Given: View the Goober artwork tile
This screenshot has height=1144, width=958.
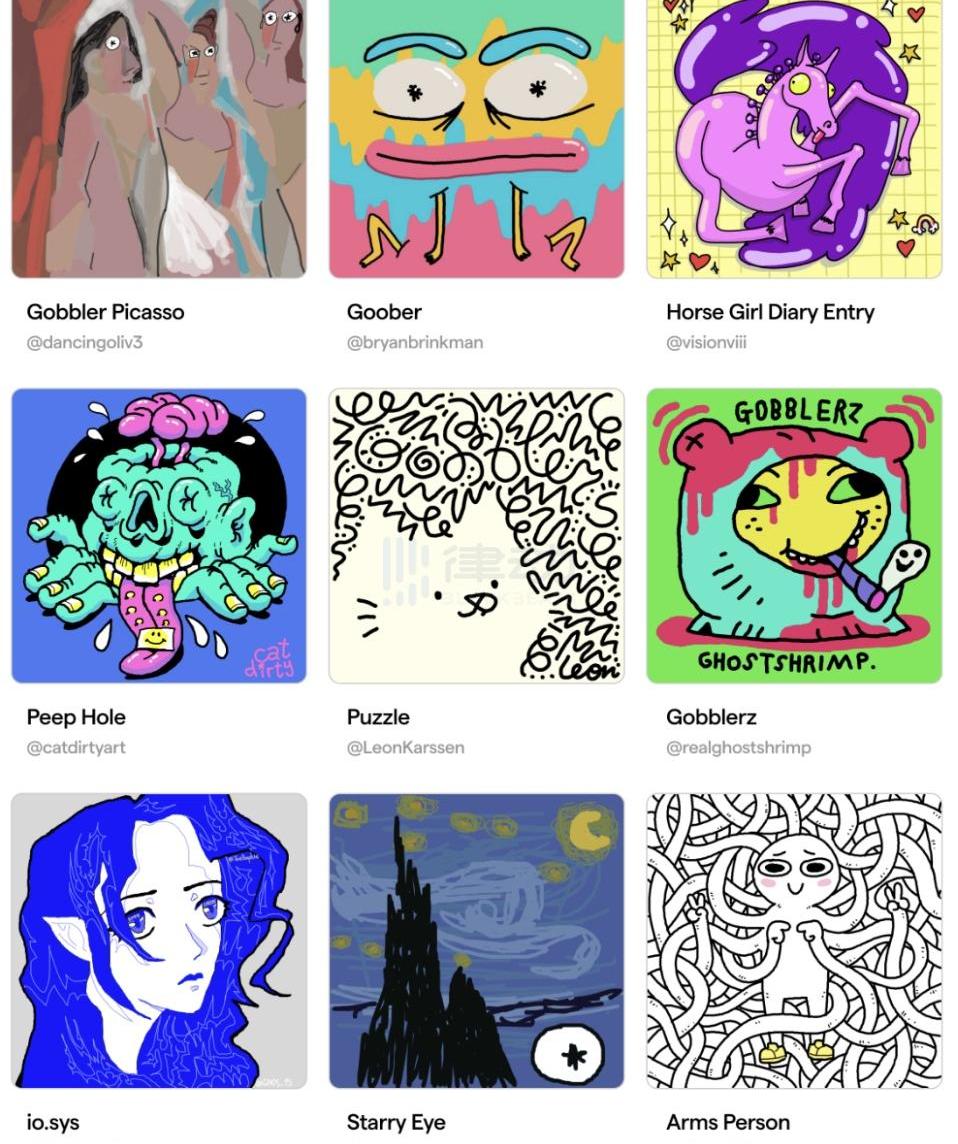Looking at the screenshot, I should point(476,138).
